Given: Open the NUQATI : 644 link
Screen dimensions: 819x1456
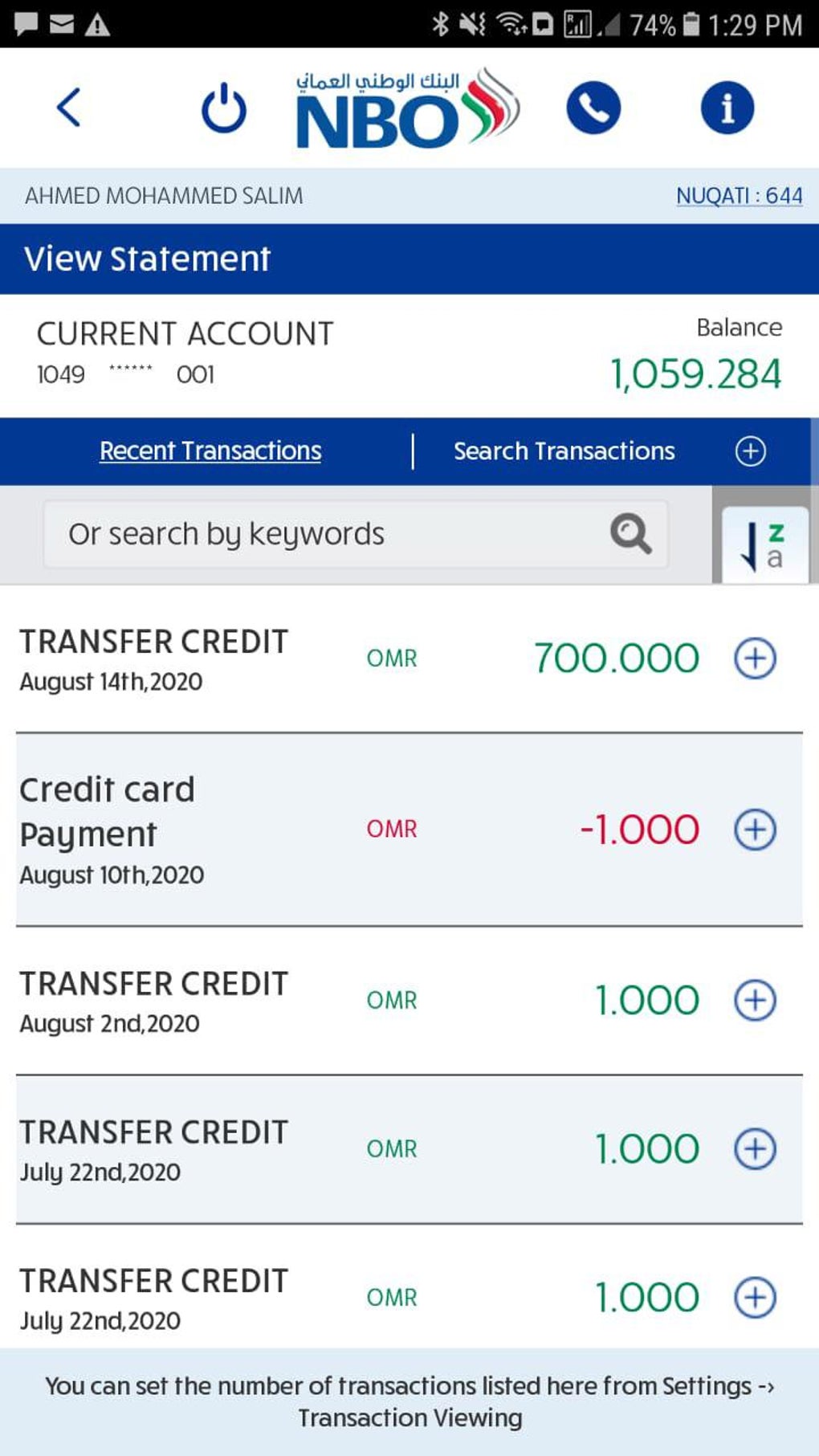Looking at the screenshot, I should click(x=740, y=194).
